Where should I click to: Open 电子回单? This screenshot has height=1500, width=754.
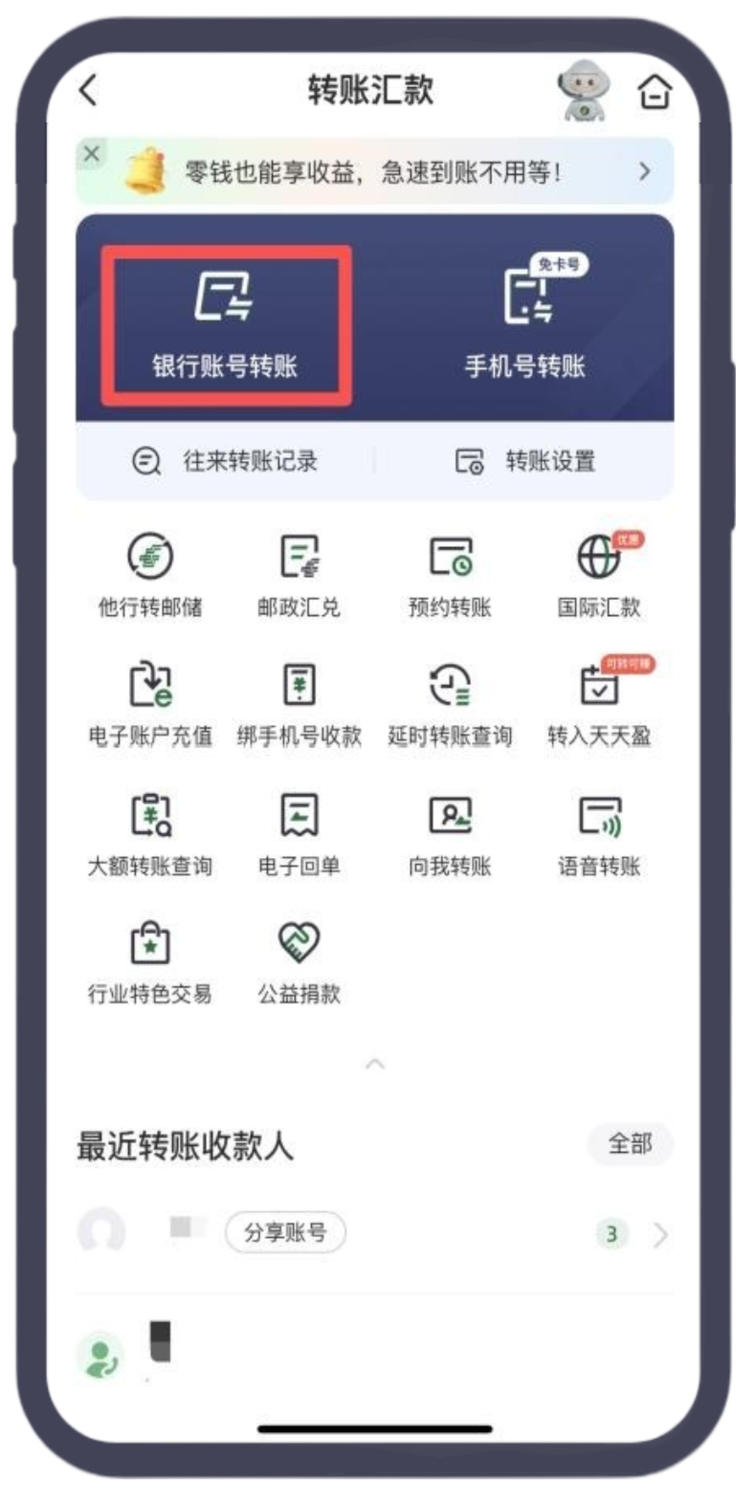click(x=299, y=833)
